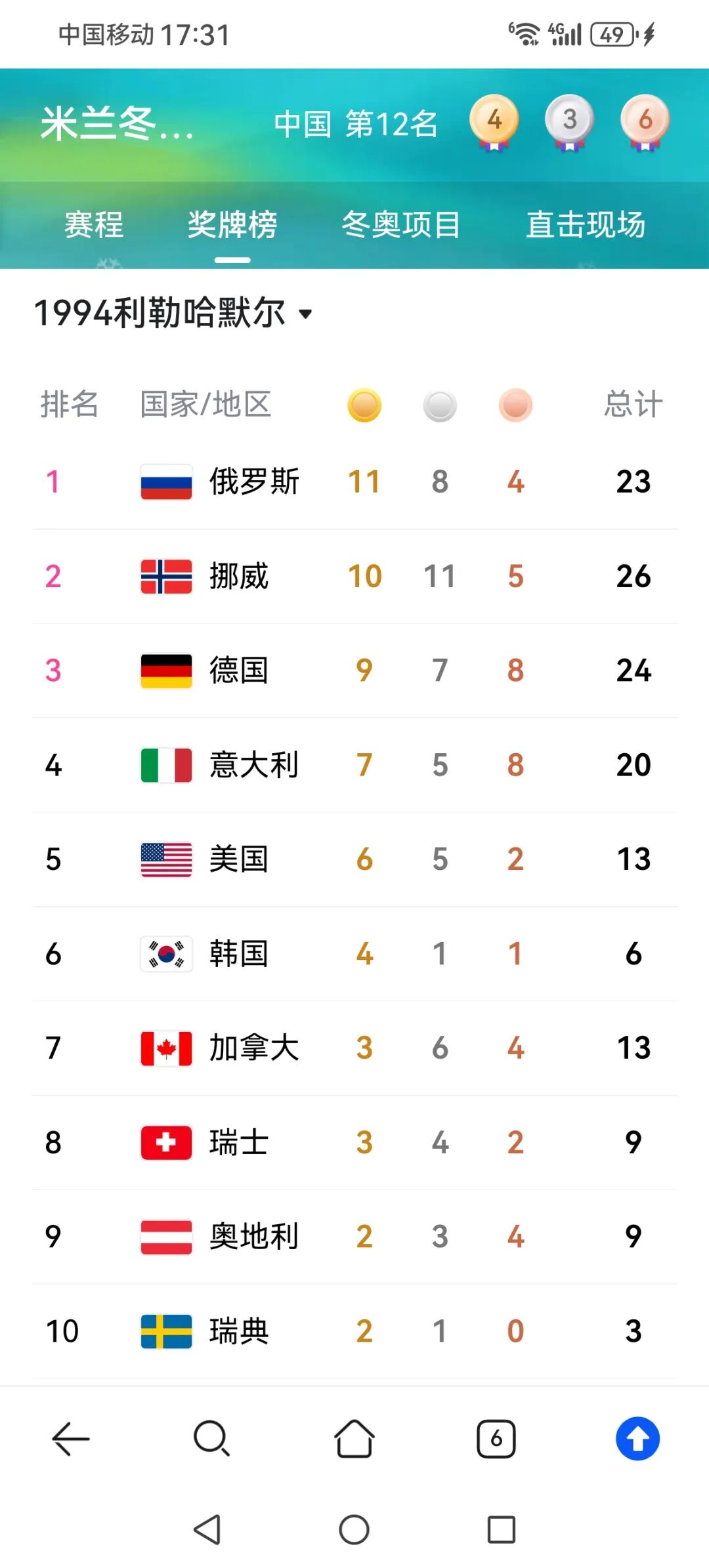Switch to the 赛程 tab
The image size is (709, 1568).
[x=93, y=225]
